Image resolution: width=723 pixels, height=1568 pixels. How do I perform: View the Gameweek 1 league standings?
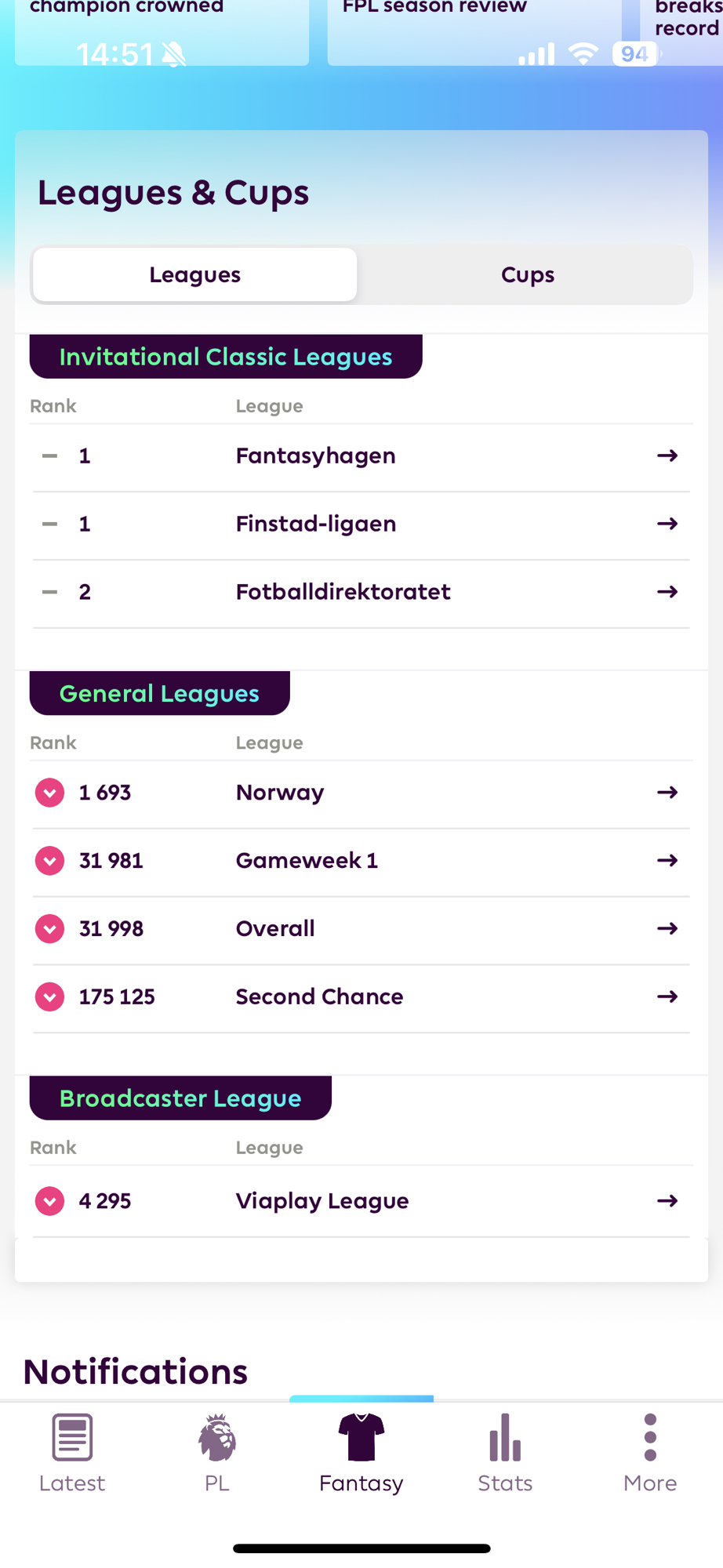(x=361, y=861)
